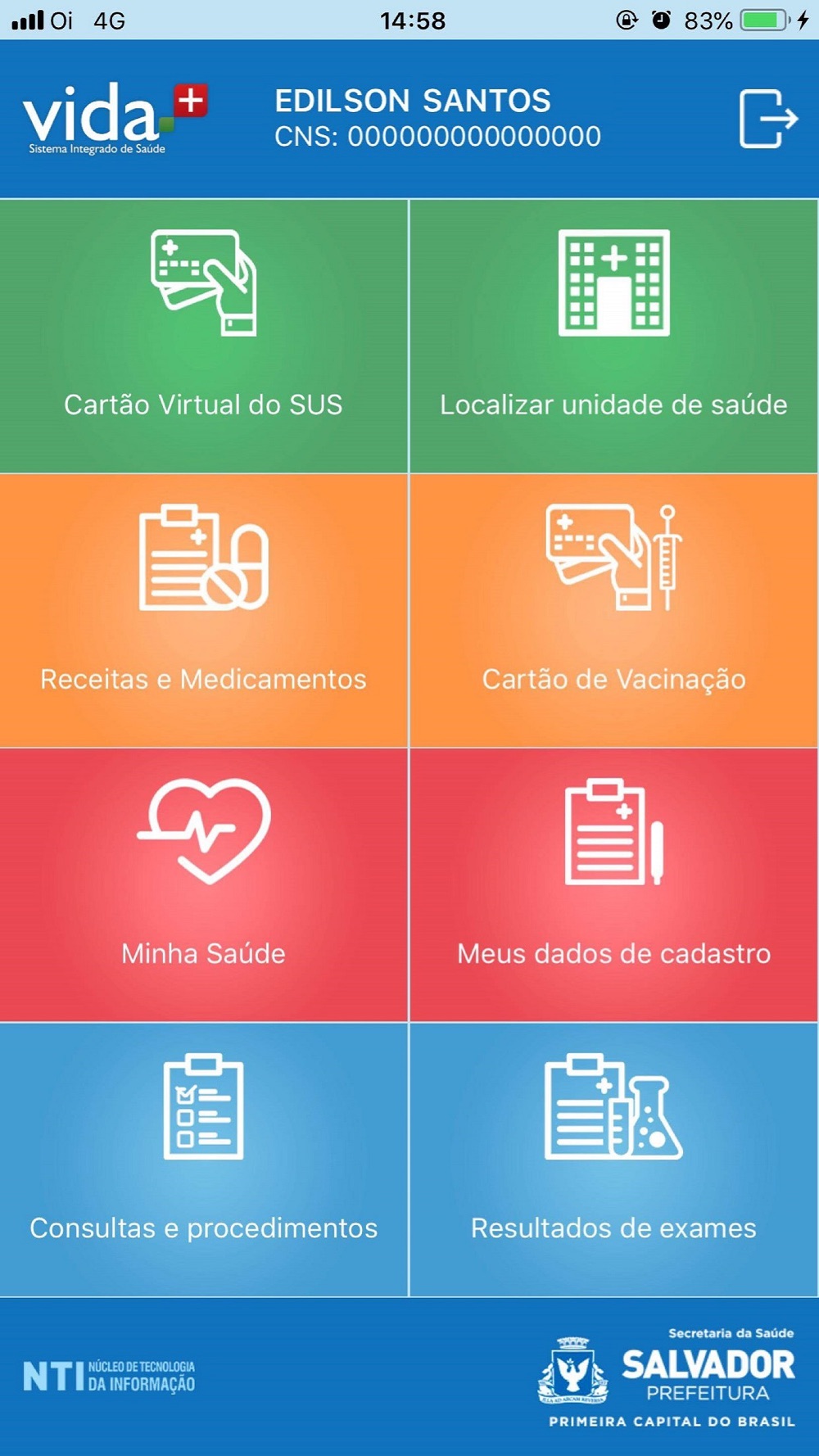819x1456 pixels.
Task: Go to Meus dados de cadastro
Action: point(613,884)
